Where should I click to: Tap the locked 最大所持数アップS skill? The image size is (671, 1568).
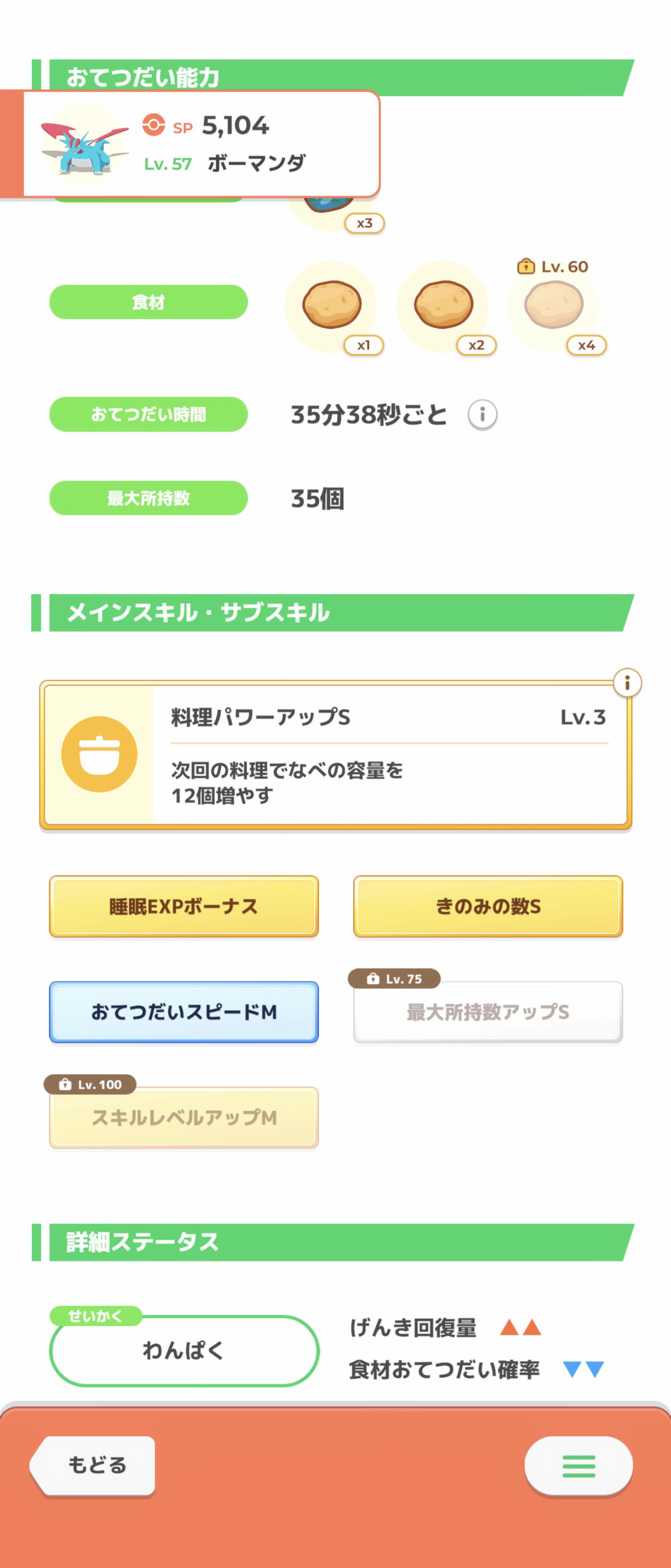488,1012
